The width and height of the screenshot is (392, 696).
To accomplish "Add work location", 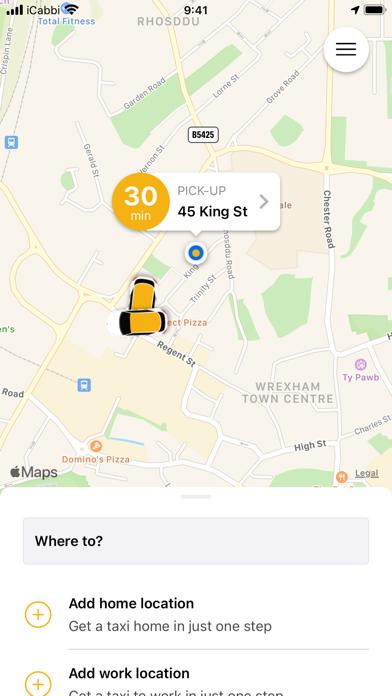I will point(196,681).
